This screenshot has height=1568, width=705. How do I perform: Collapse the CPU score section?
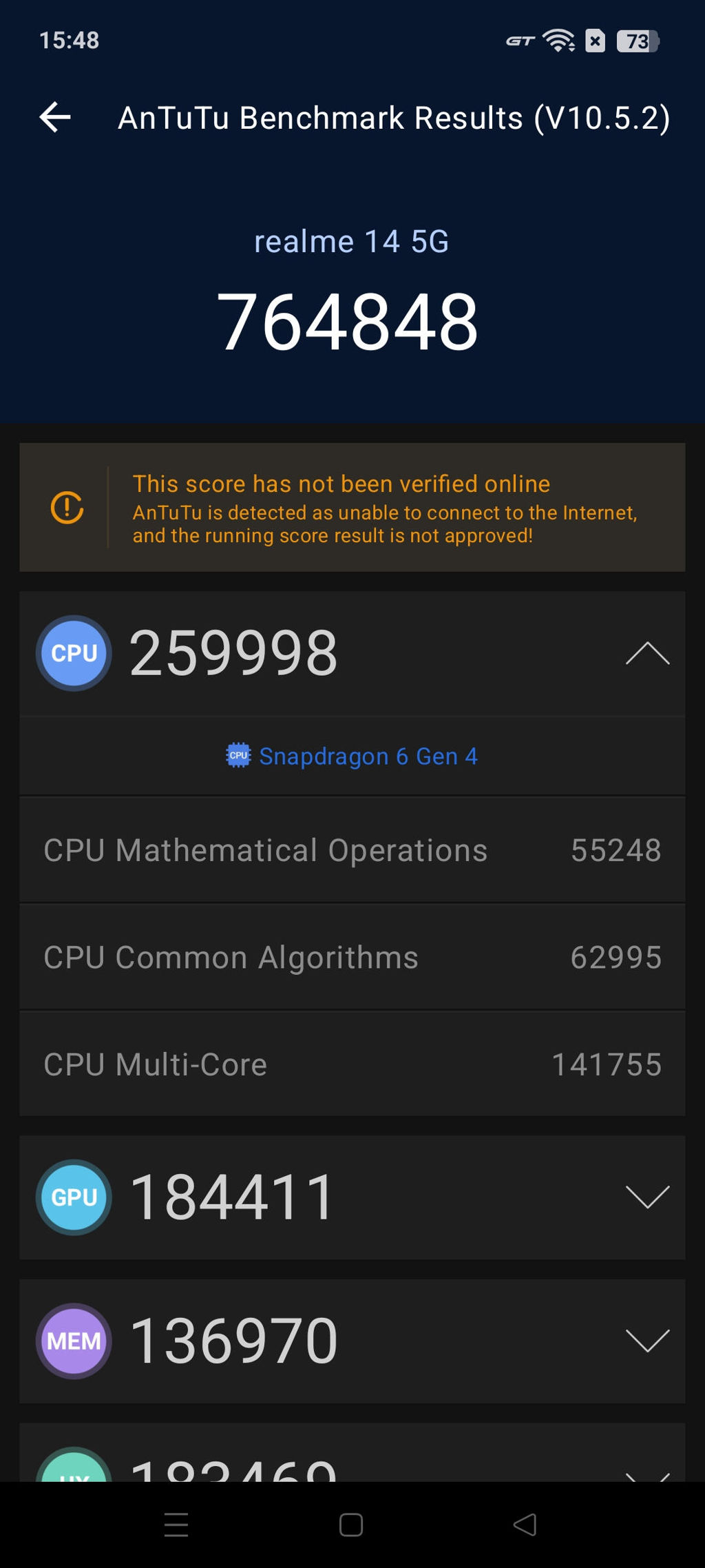click(646, 653)
